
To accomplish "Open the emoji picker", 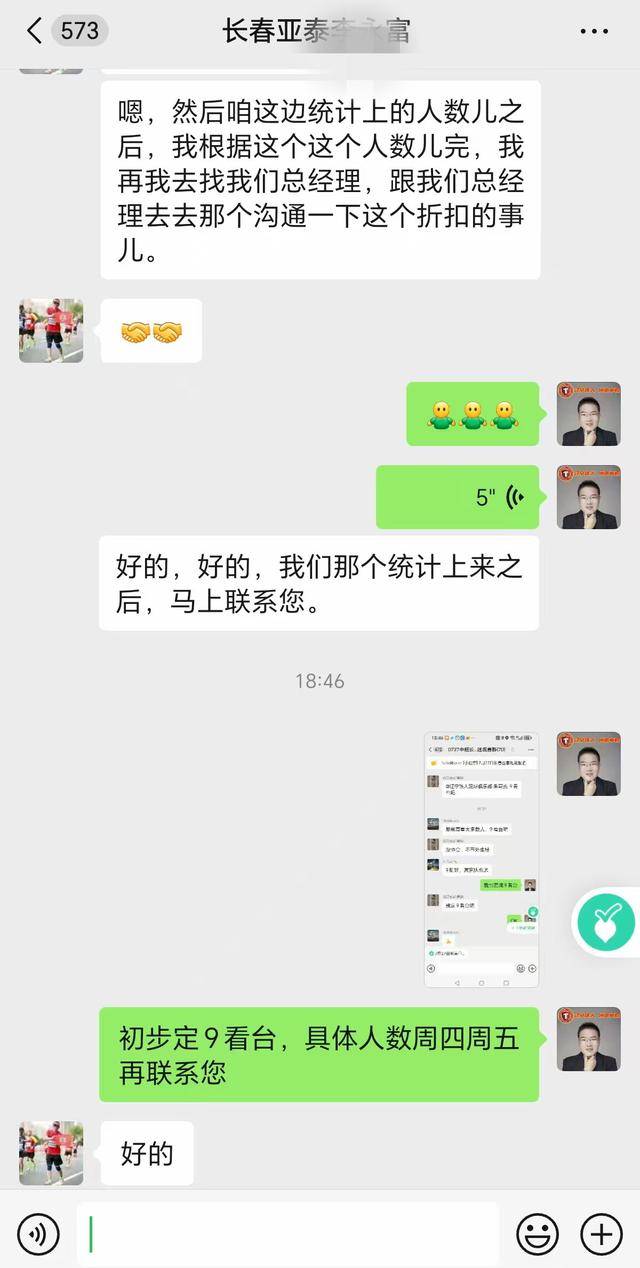I will point(537,1235).
